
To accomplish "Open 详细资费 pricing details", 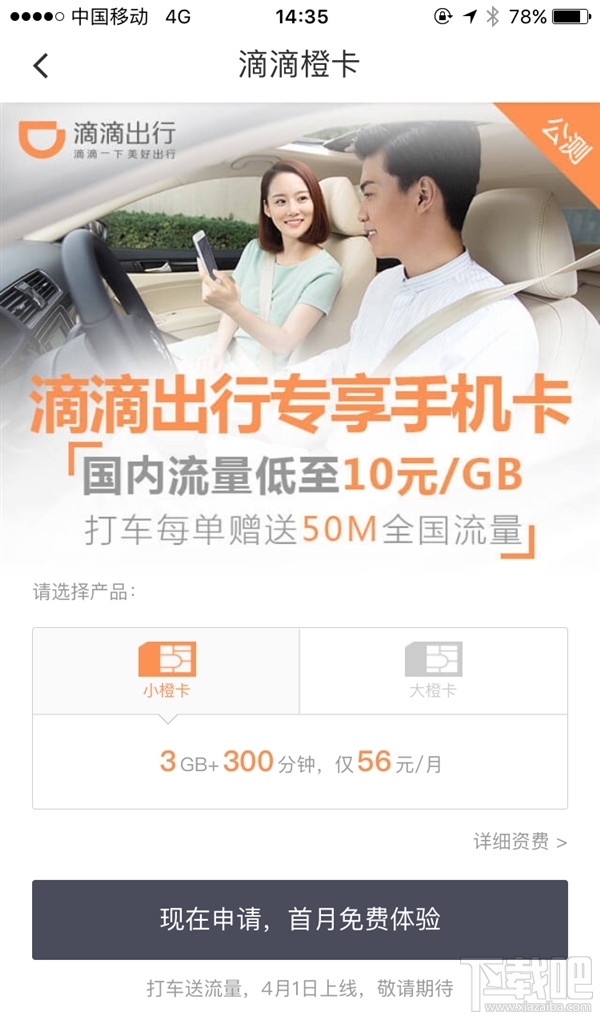I will tap(519, 842).
